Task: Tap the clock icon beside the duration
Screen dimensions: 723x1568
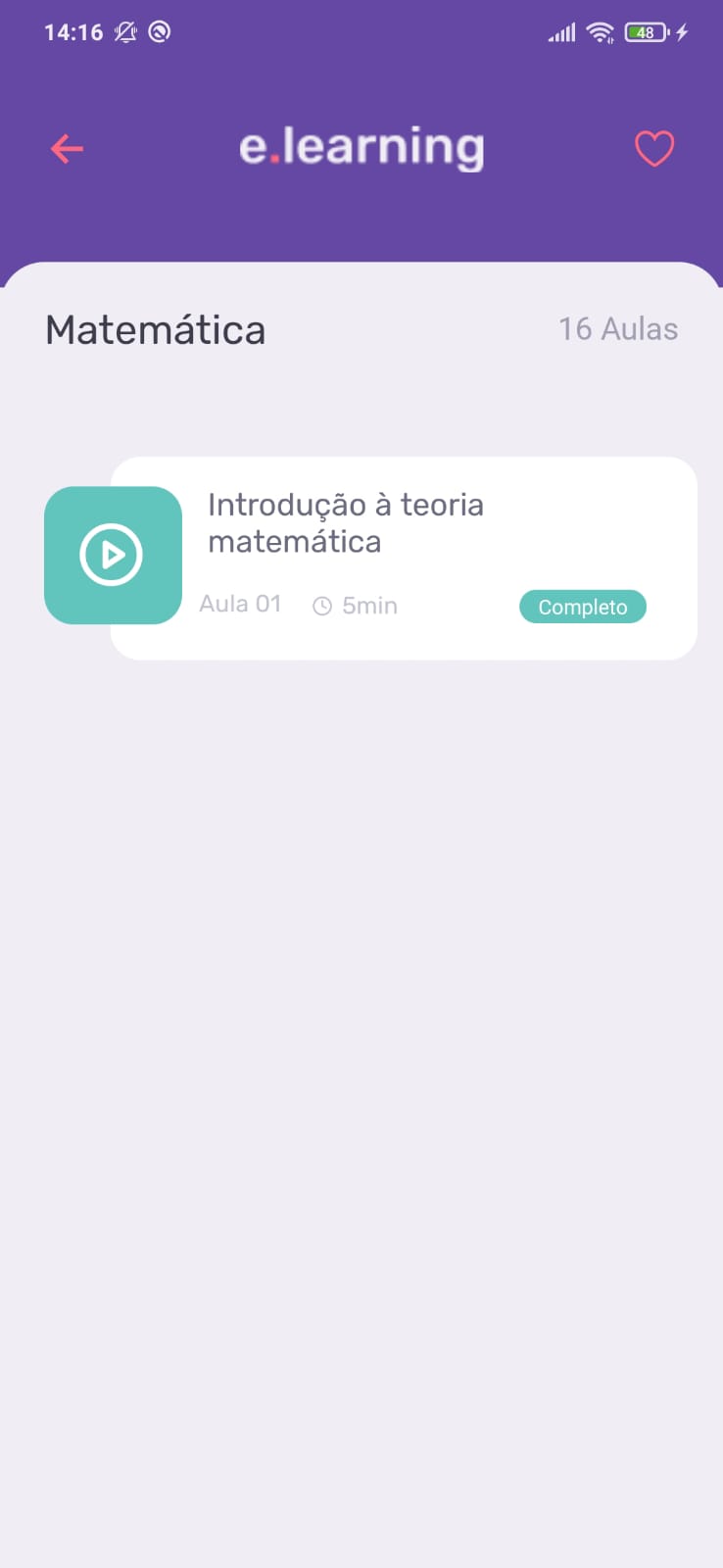Action: point(321,606)
